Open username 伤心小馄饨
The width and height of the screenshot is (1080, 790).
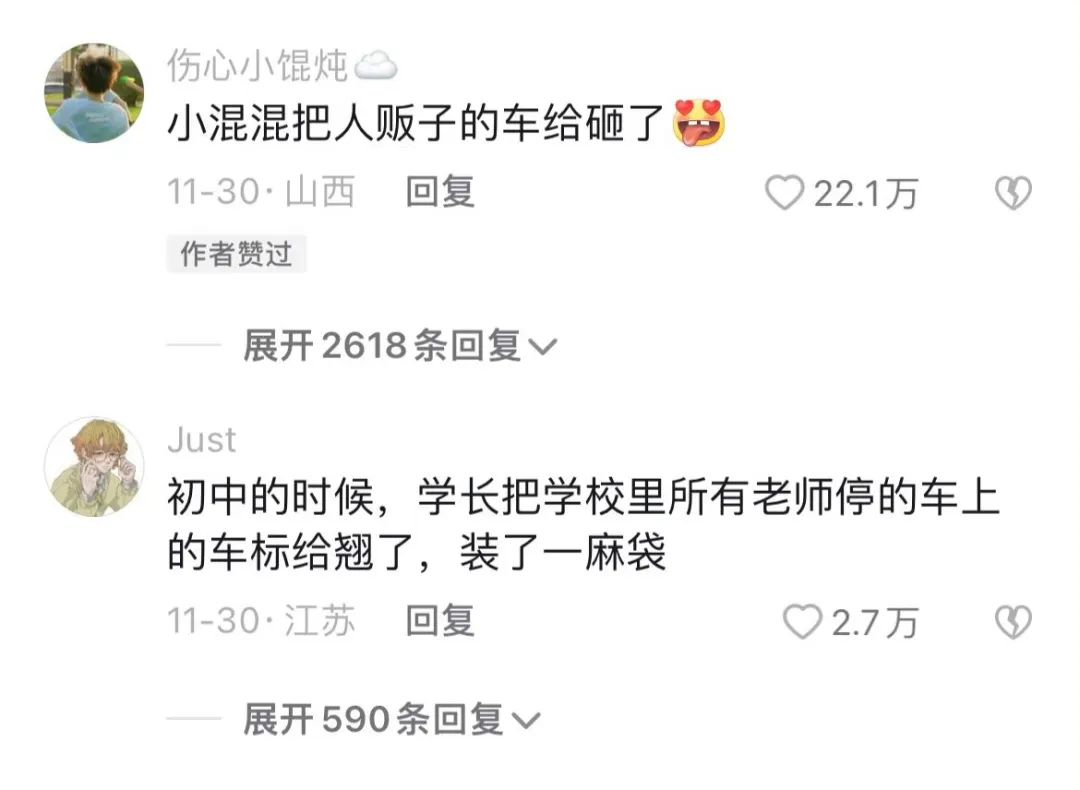[257, 66]
